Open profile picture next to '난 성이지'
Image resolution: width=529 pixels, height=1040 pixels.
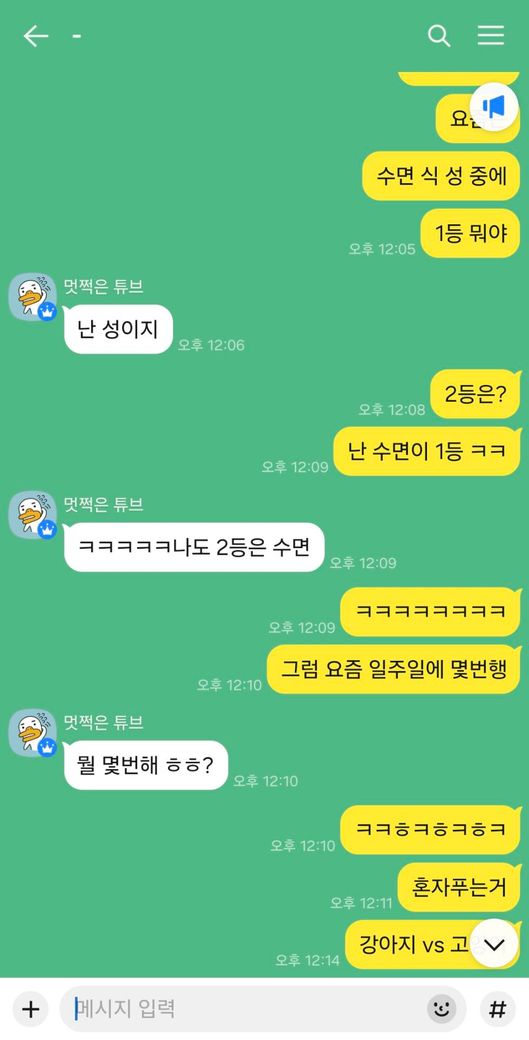click(x=32, y=296)
